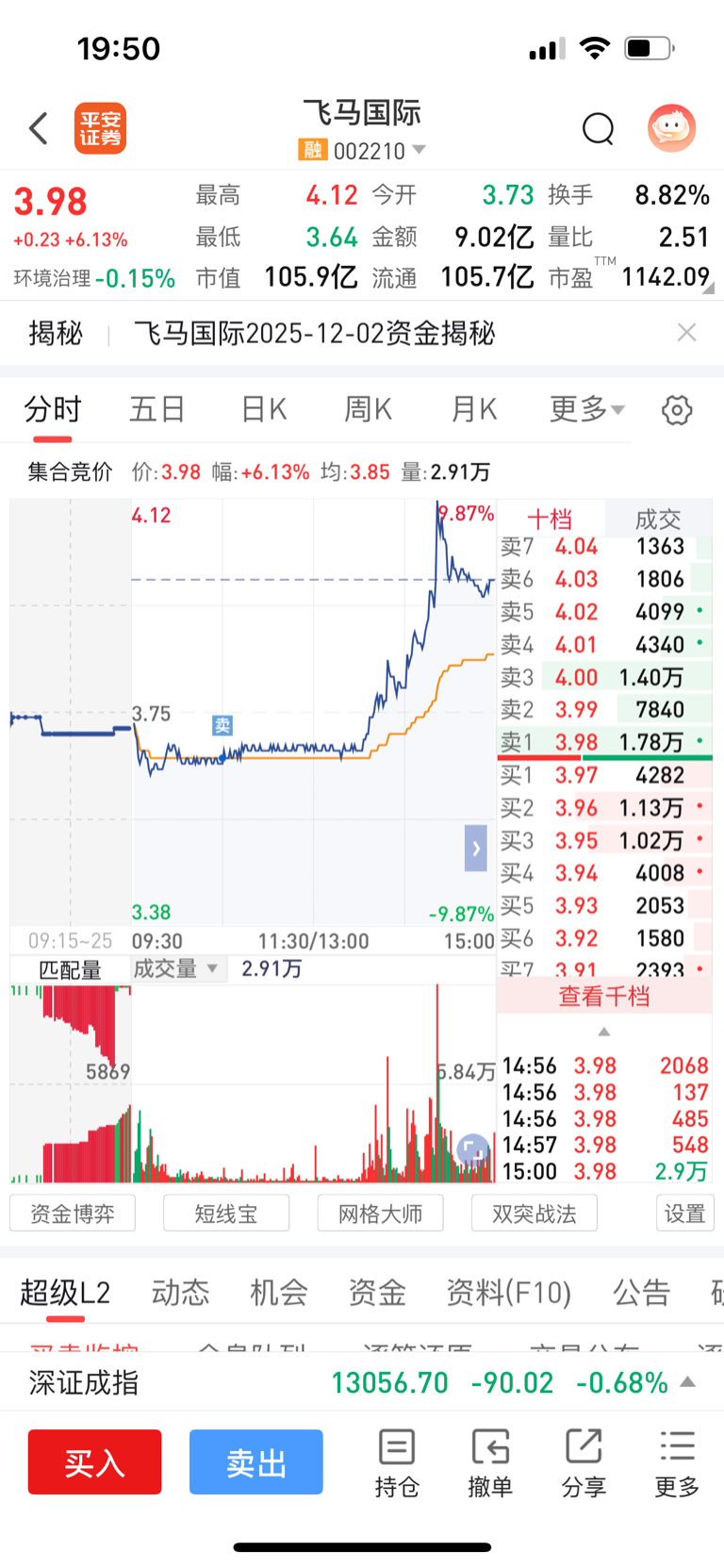Image resolution: width=724 pixels, height=1568 pixels.
Task: Go back with the top-left arrow
Action: coord(39,128)
